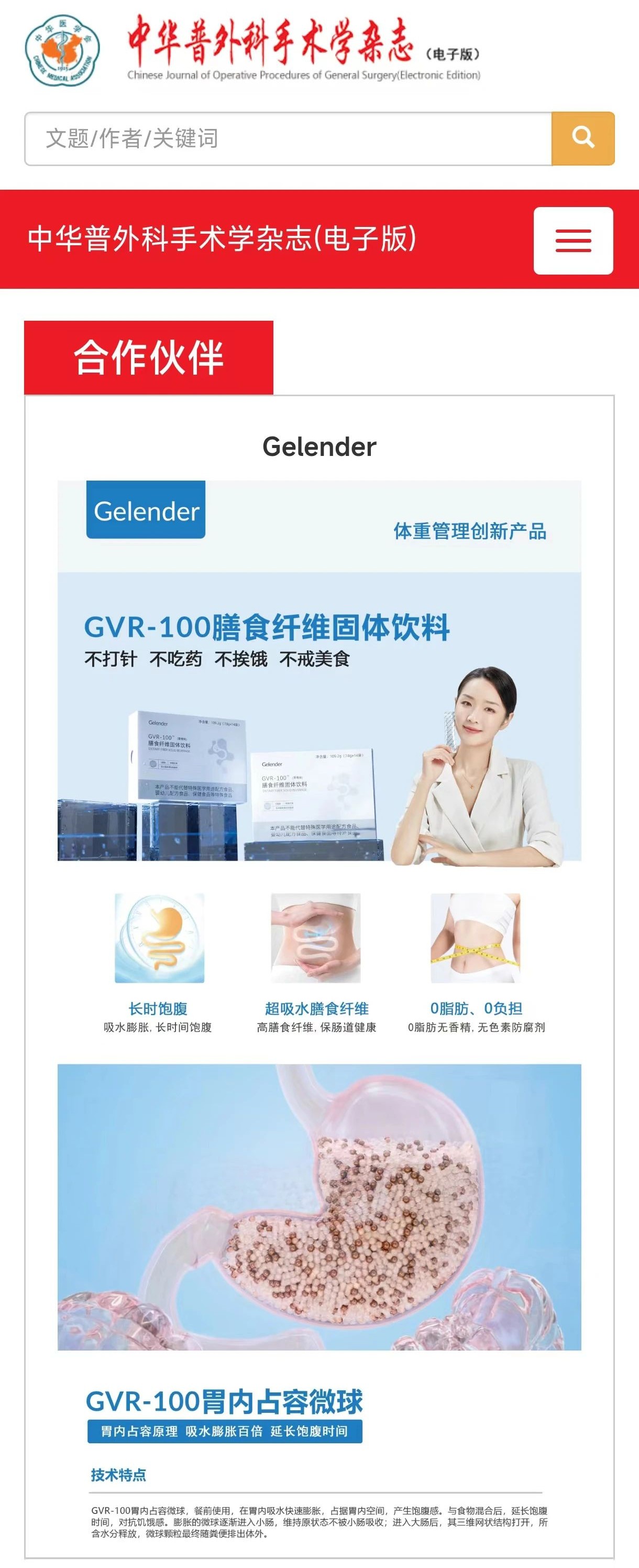Tap the search field for title/author/keyword

tap(287, 139)
